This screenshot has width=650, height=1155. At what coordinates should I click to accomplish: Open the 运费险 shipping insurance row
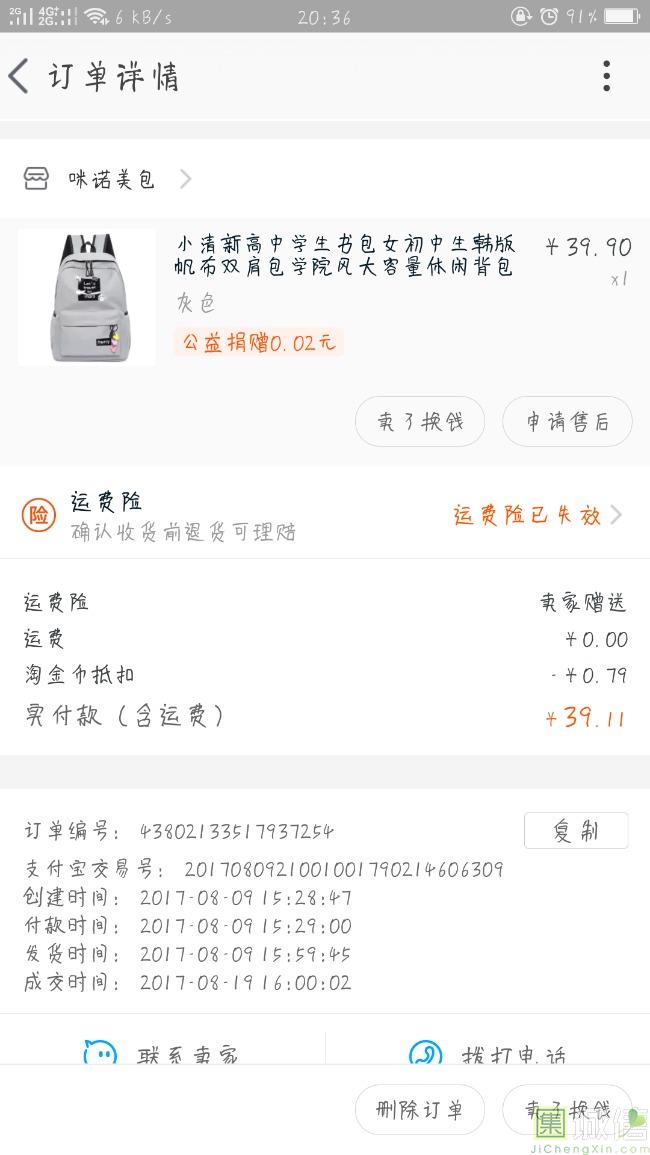tap(325, 515)
